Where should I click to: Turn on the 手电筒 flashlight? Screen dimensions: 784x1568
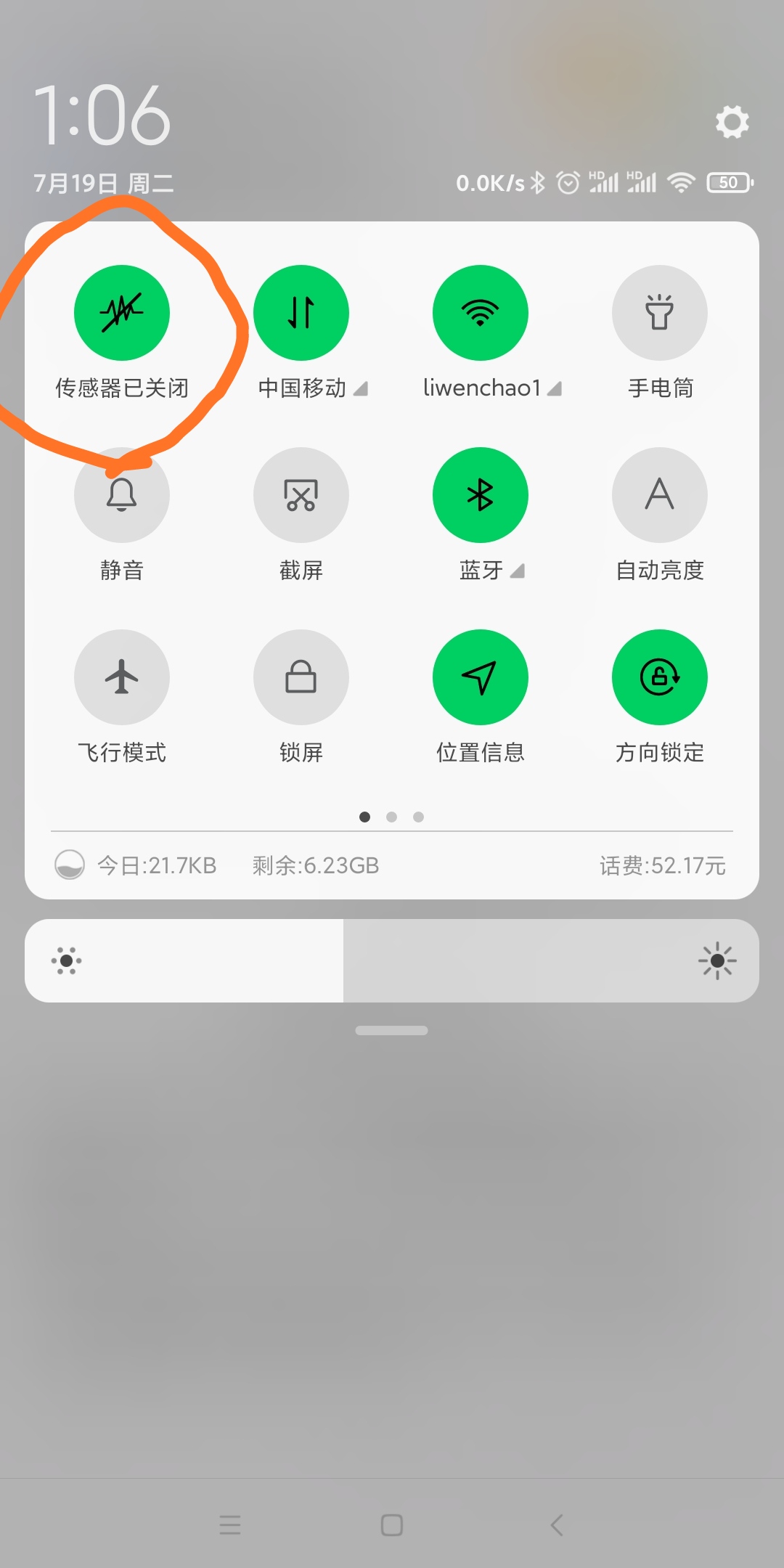point(660,313)
